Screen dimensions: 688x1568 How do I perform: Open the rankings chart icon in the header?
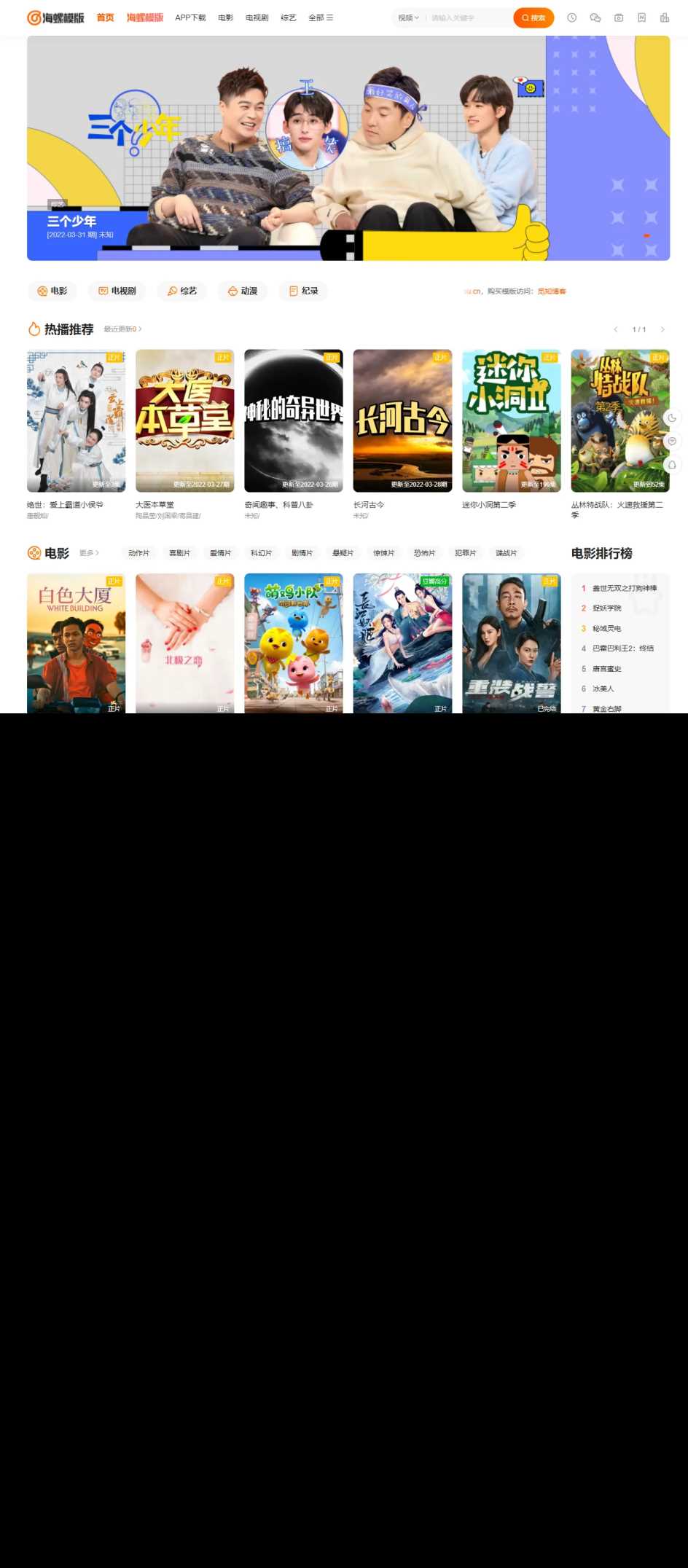[x=665, y=17]
